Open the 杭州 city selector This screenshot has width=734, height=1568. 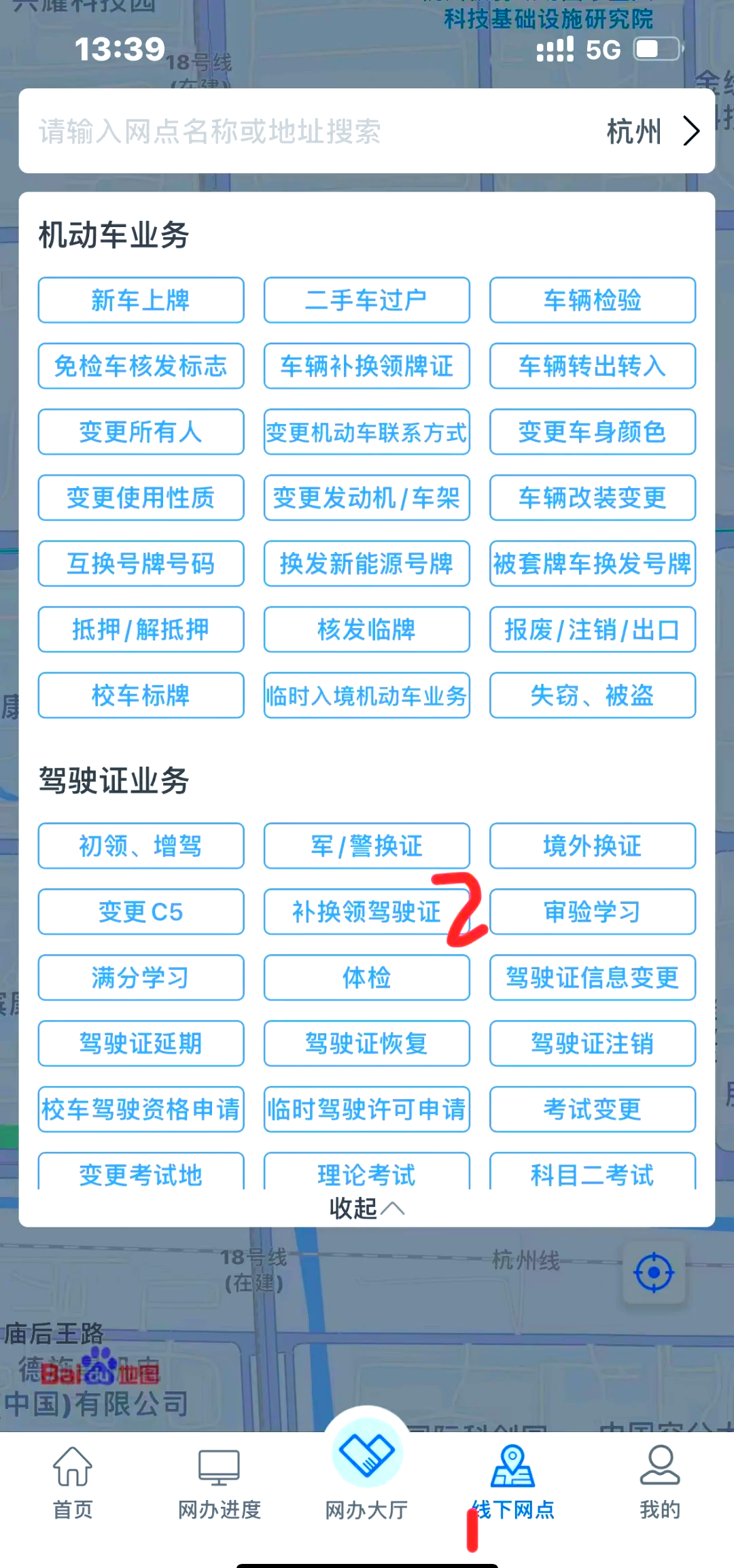[x=652, y=131]
